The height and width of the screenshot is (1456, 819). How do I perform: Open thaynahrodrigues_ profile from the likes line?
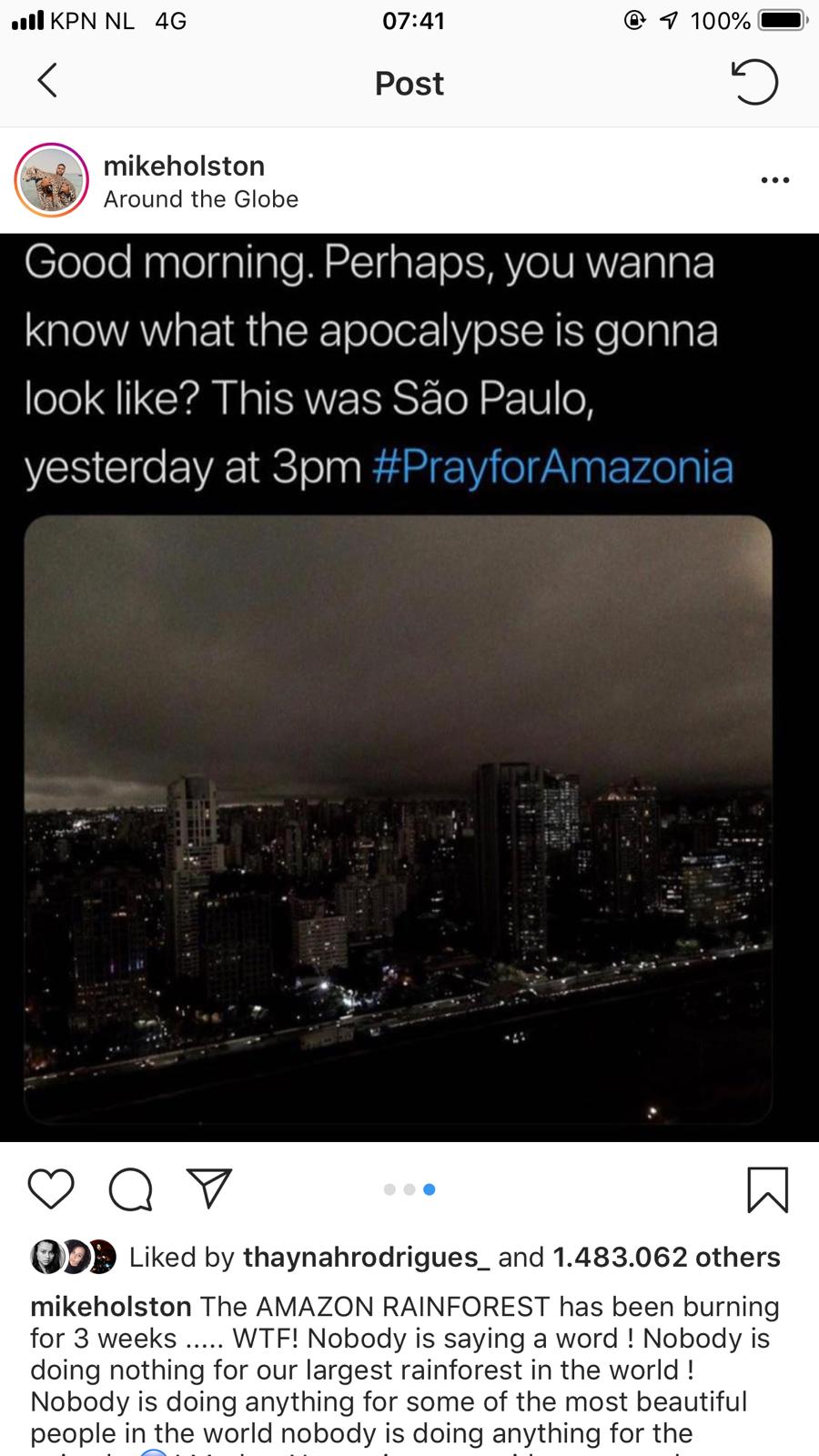click(366, 1257)
